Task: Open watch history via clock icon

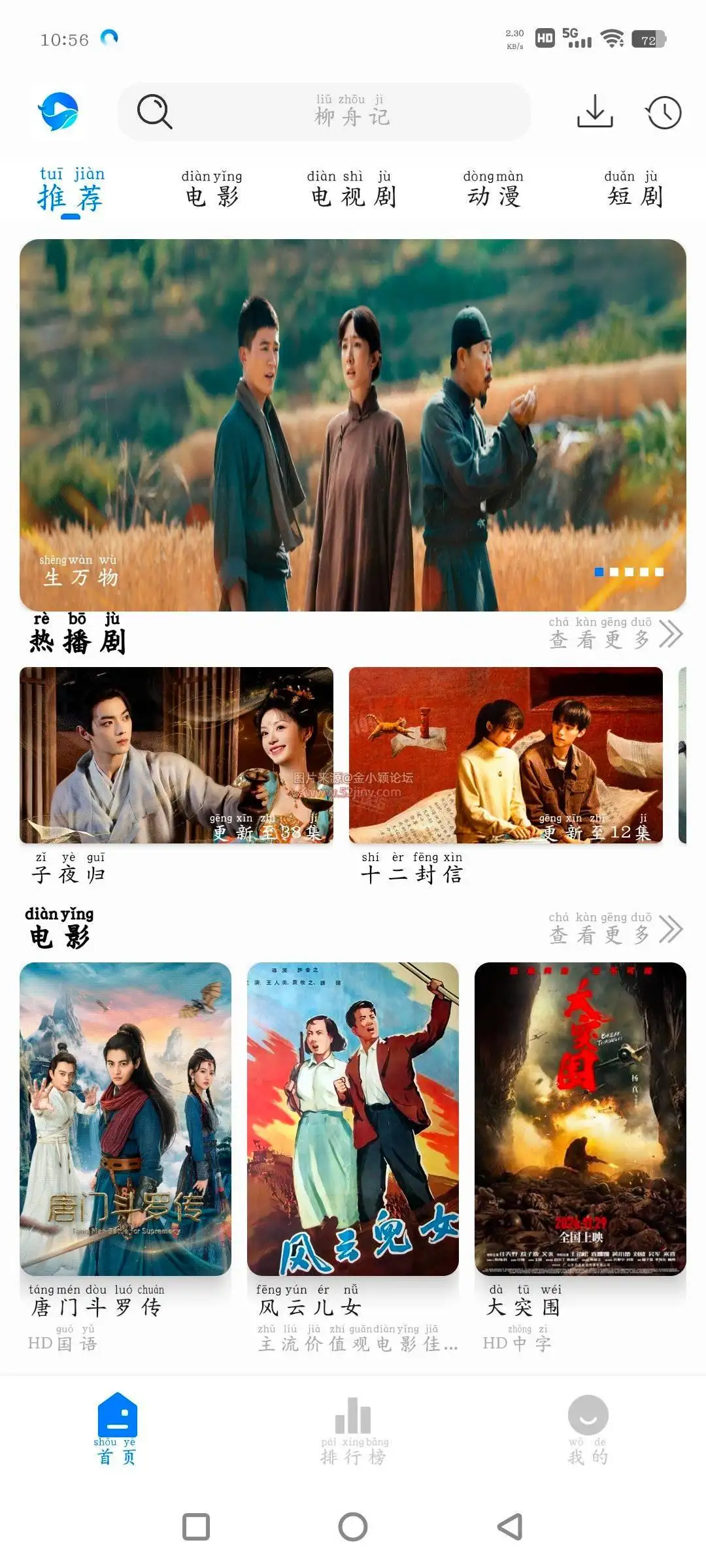Action: tap(664, 112)
